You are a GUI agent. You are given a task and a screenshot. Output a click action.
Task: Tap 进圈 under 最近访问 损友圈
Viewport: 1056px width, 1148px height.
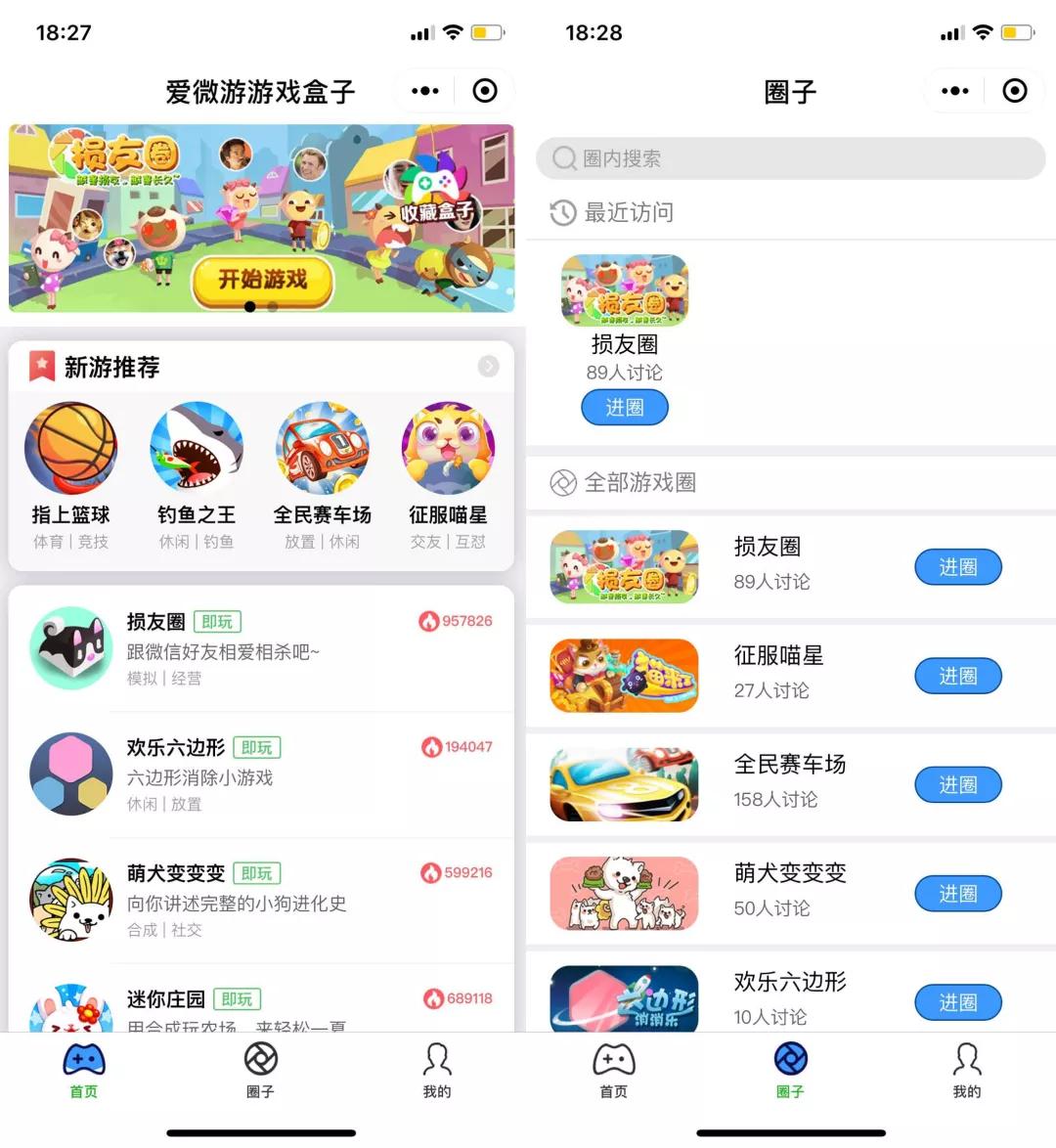coord(625,407)
